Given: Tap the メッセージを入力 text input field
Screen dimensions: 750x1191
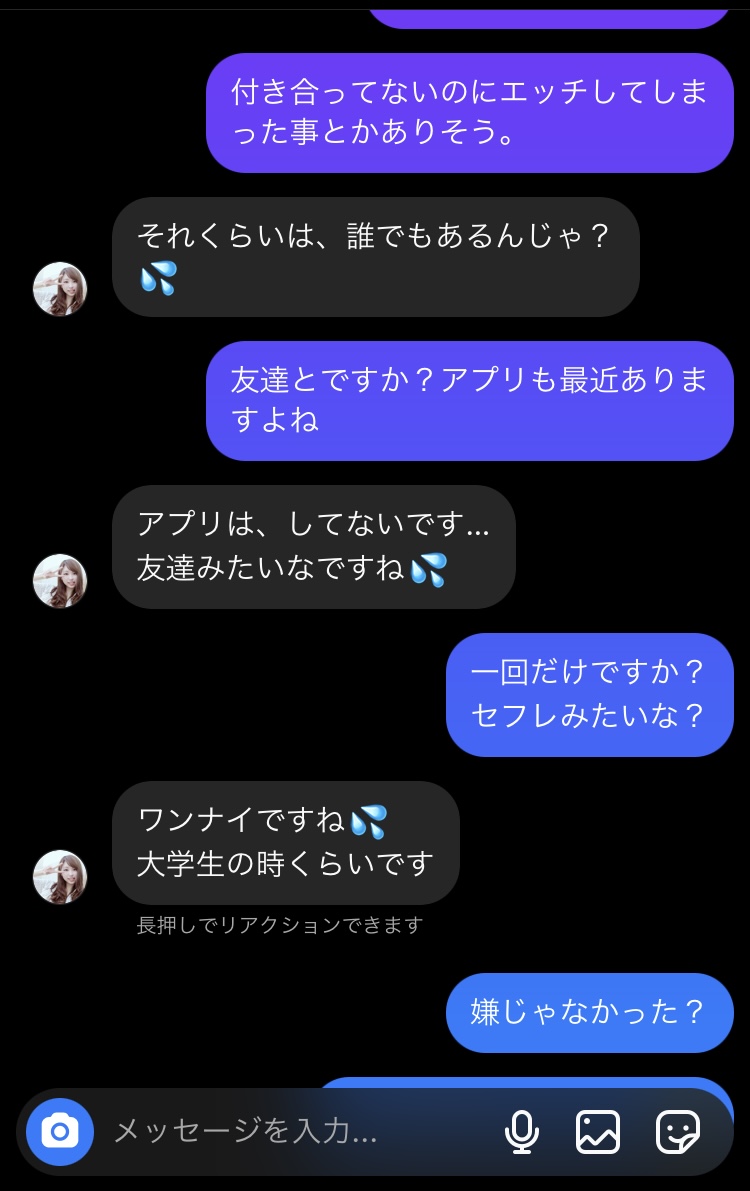Looking at the screenshot, I should click(250, 1133).
